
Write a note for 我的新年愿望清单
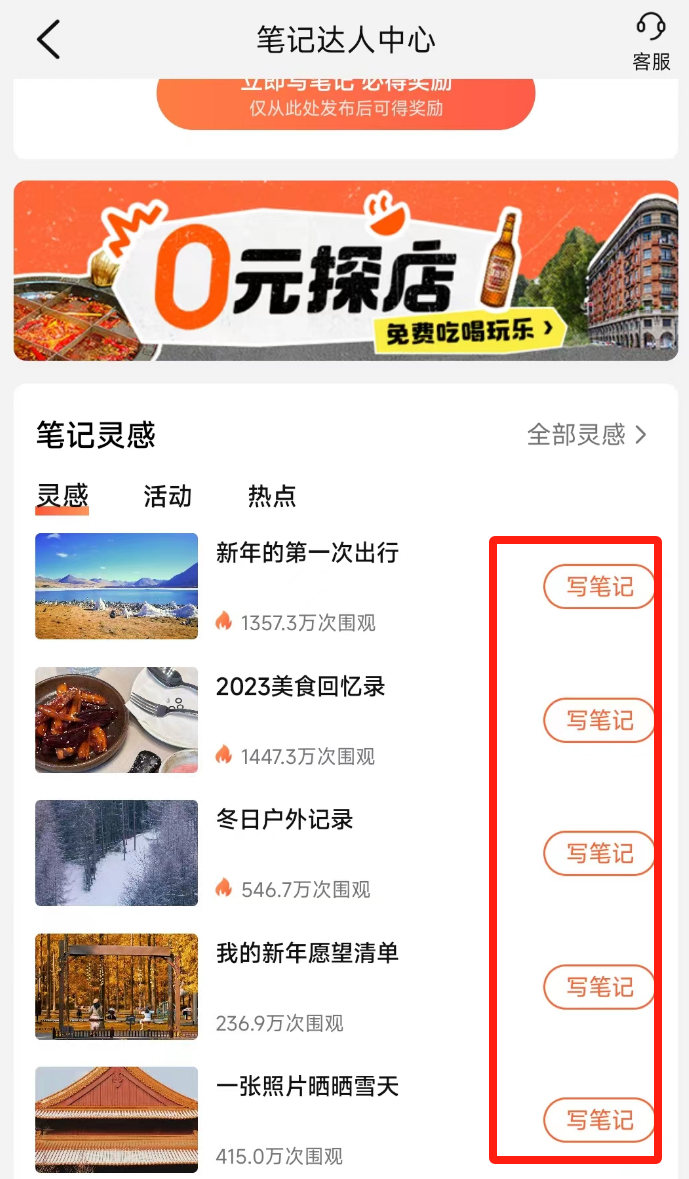[599, 987]
